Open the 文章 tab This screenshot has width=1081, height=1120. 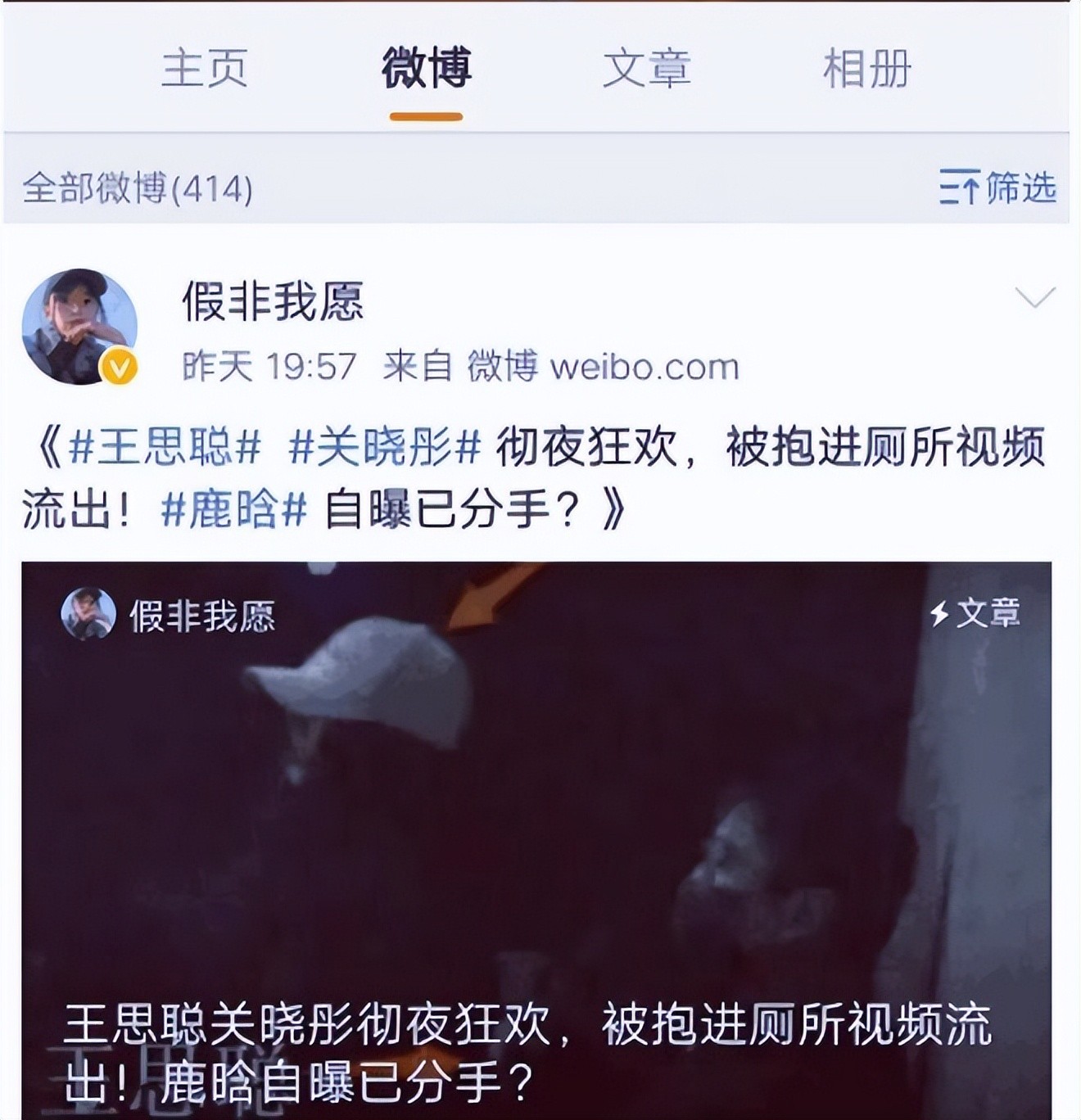point(646,69)
